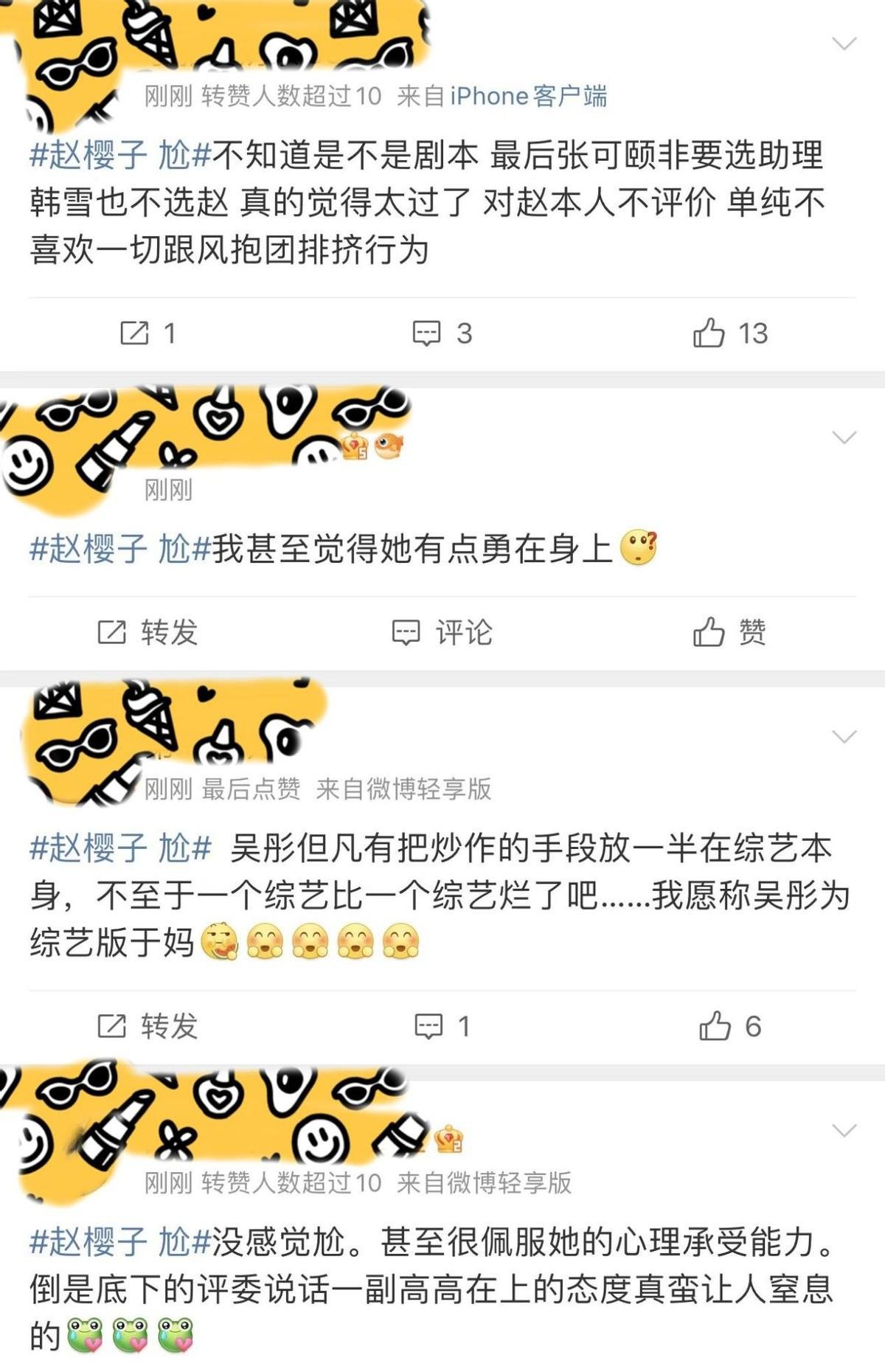Screen dimensions: 885x1372
Task: Expand the options chevron on the iPhone客户端 post
Action: pyautogui.click(x=844, y=44)
